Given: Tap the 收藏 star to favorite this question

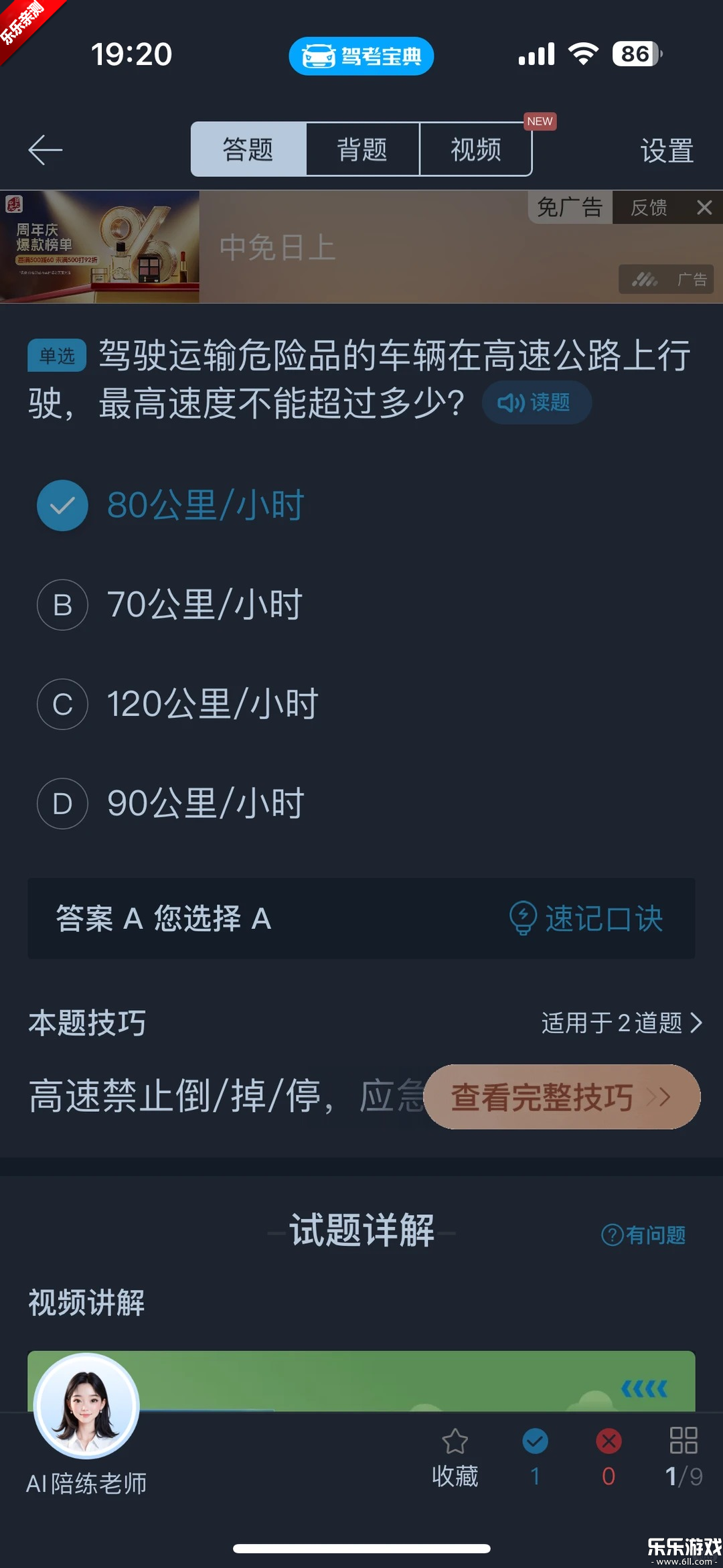Looking at the screenshot, I should coord(454,1441).
